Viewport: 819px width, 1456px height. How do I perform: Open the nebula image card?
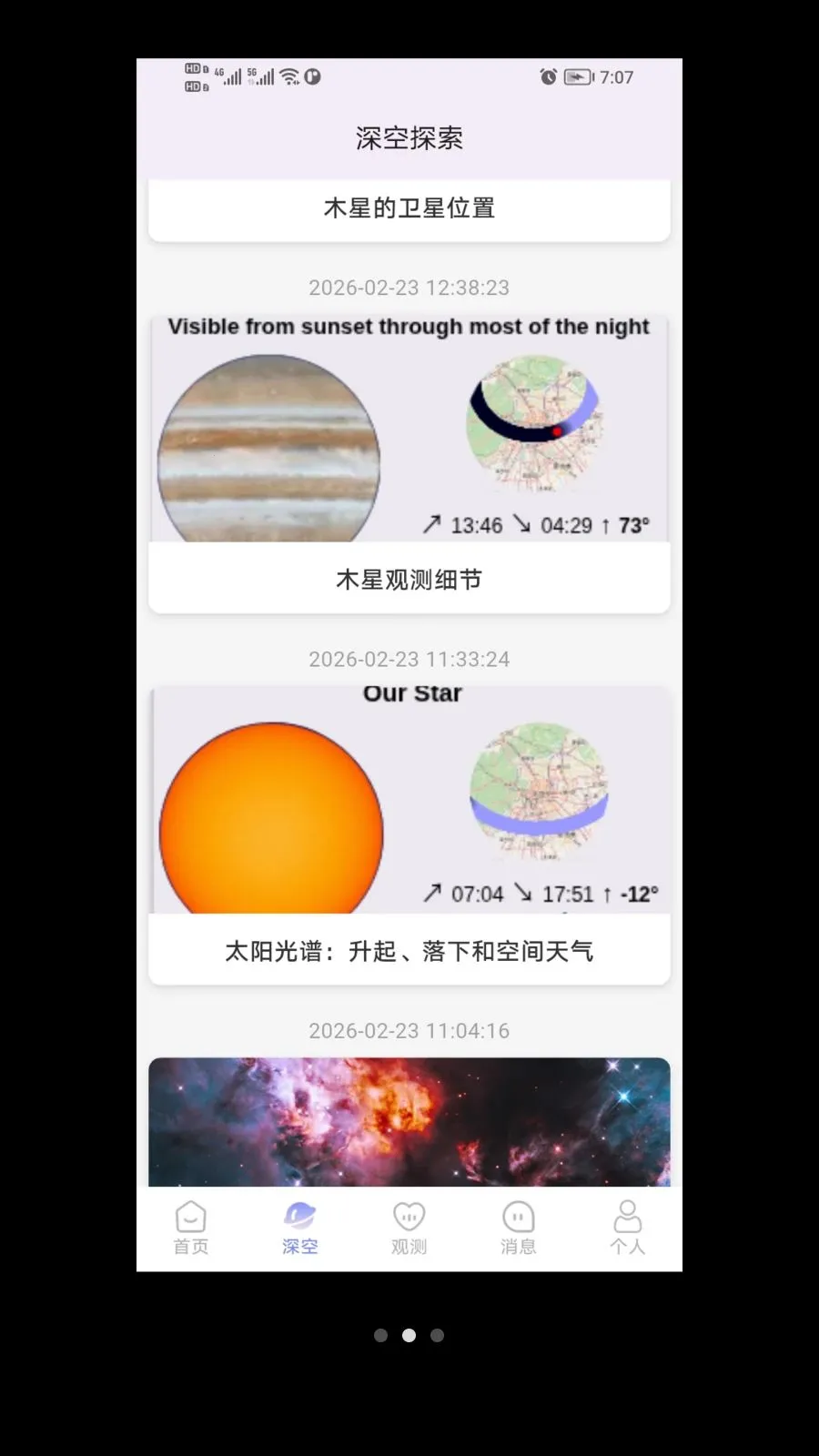click(x=409, y=1121)
